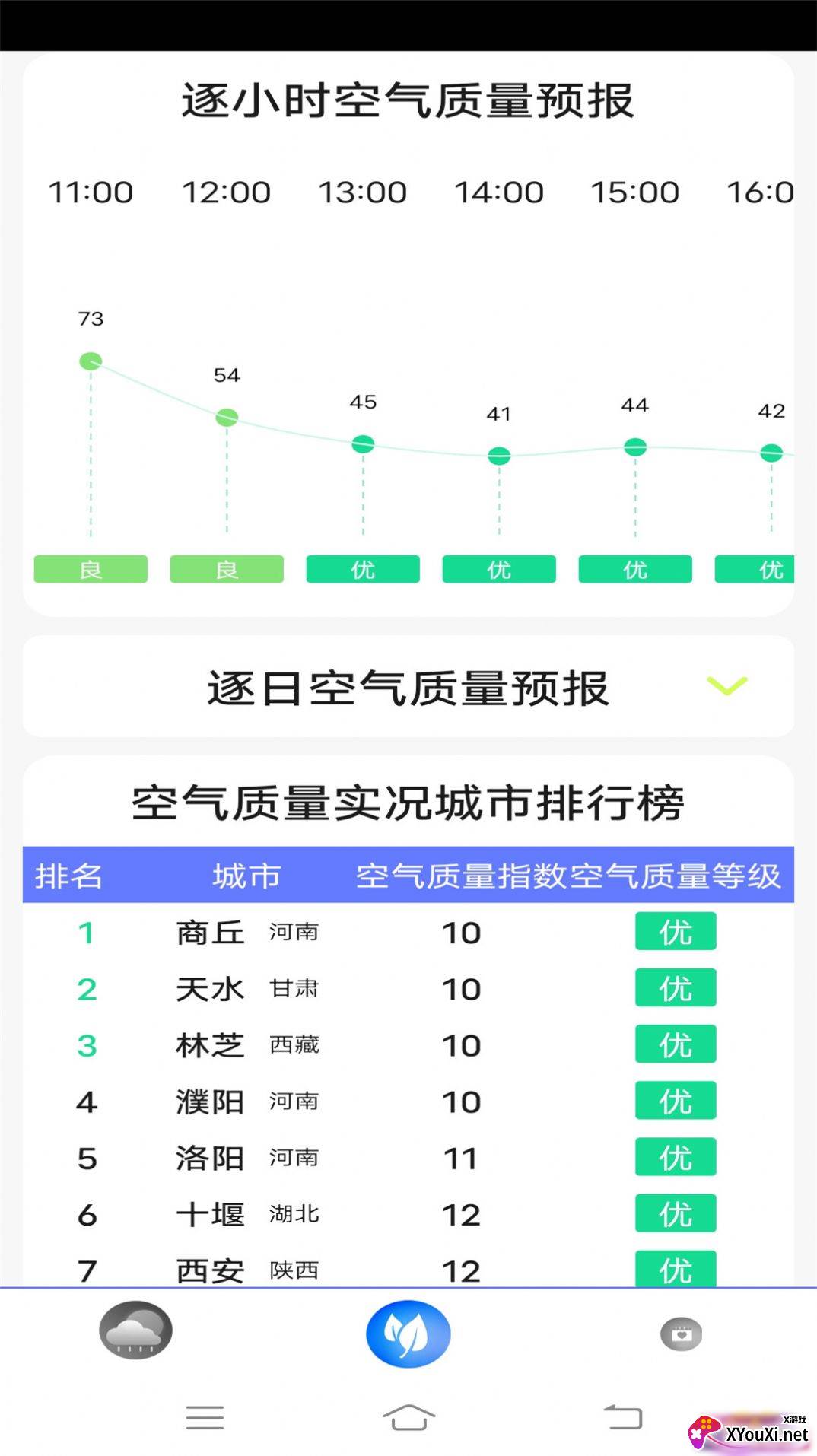
Task: Click the 41 data point at 14:00
Action: pyautogui.click(x=499, y=456)
